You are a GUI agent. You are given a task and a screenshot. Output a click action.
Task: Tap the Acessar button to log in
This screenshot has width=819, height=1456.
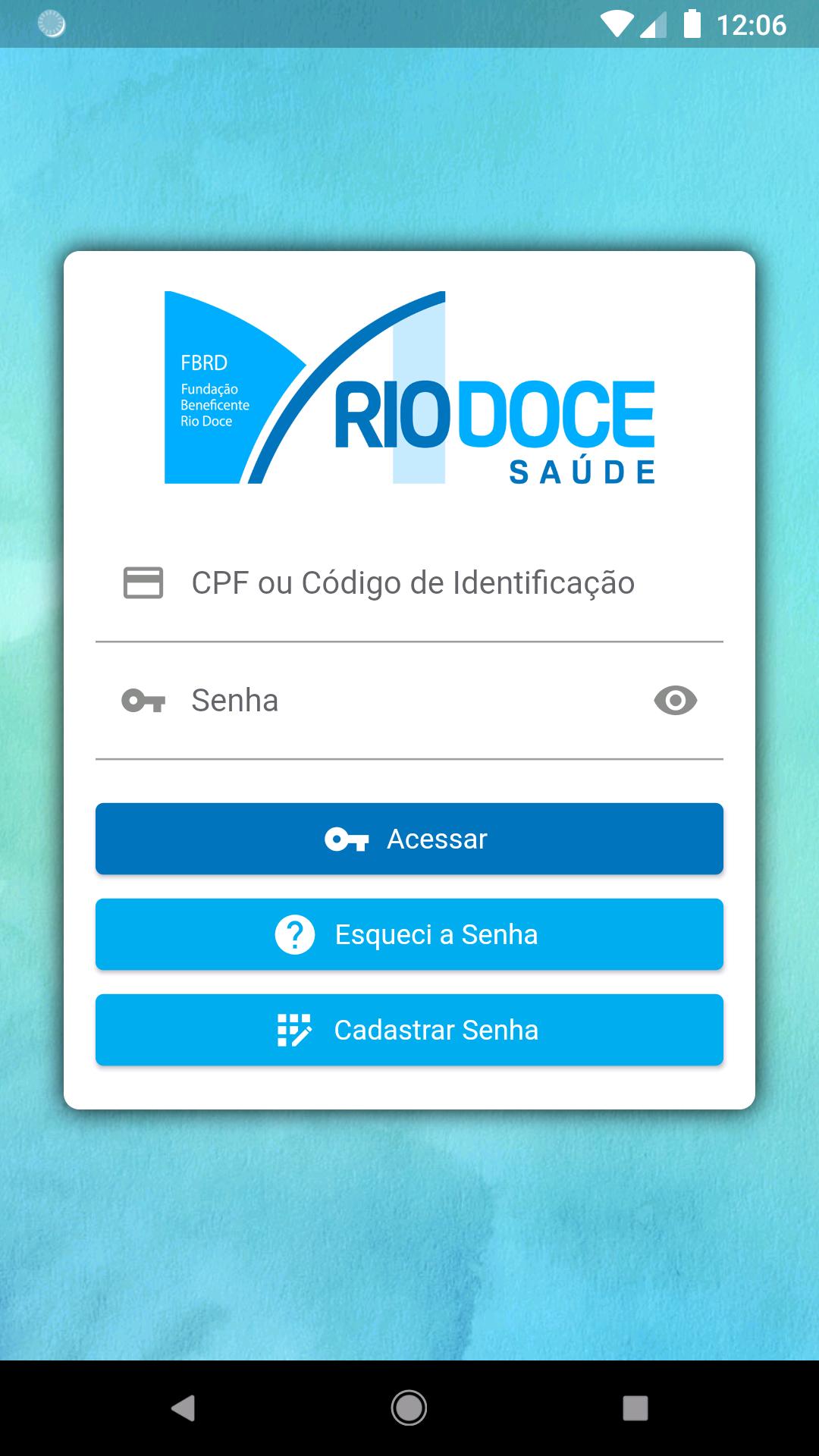[409, 839]
